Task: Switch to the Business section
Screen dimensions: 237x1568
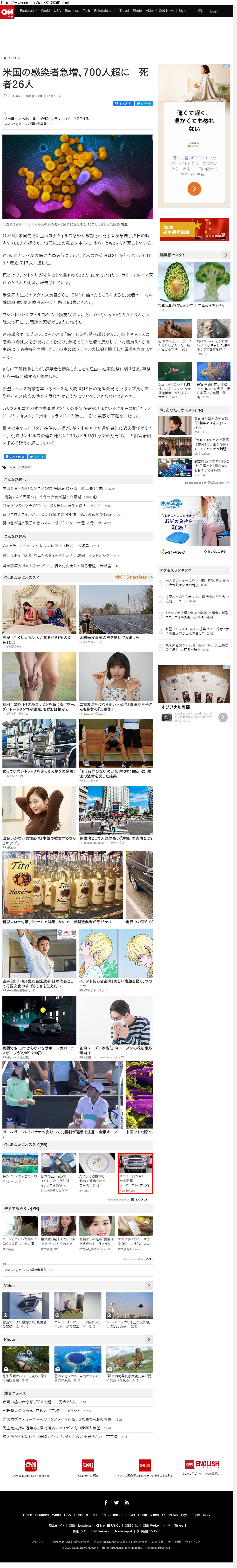Action: click(x=71, y=10)
